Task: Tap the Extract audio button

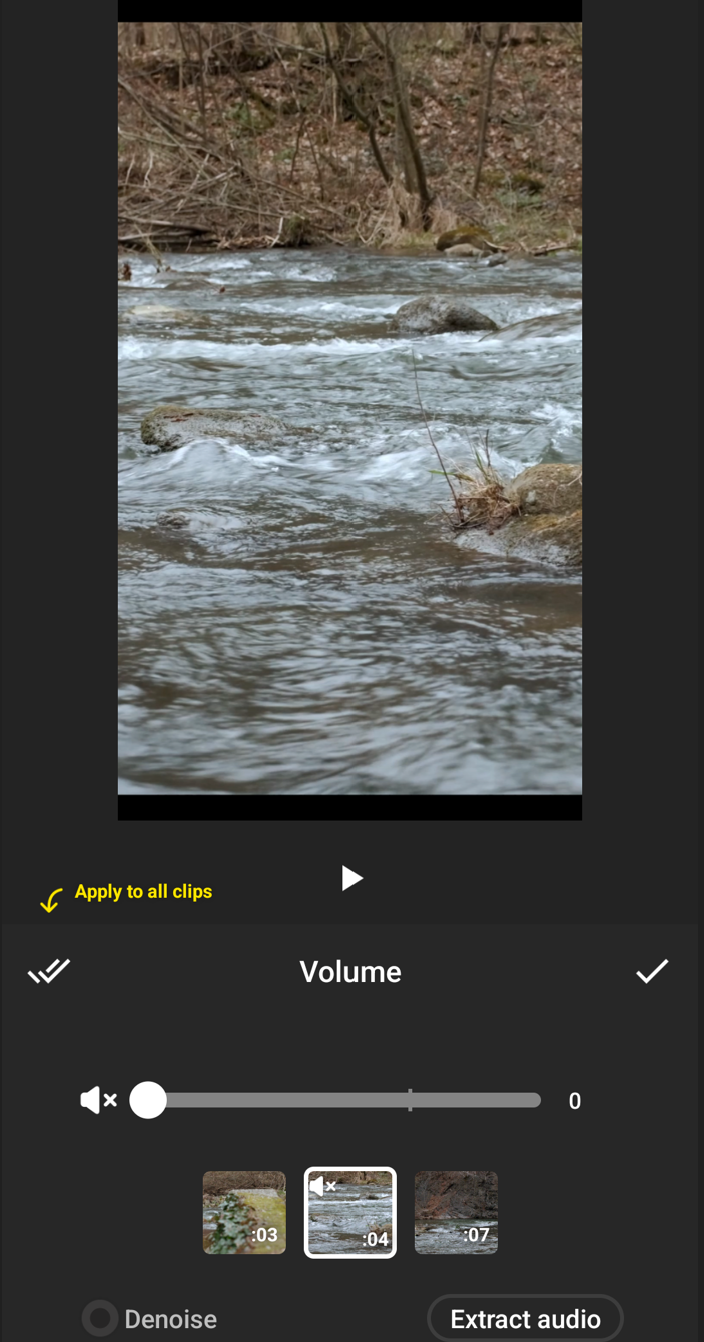Action: [x=525, y=1319]
